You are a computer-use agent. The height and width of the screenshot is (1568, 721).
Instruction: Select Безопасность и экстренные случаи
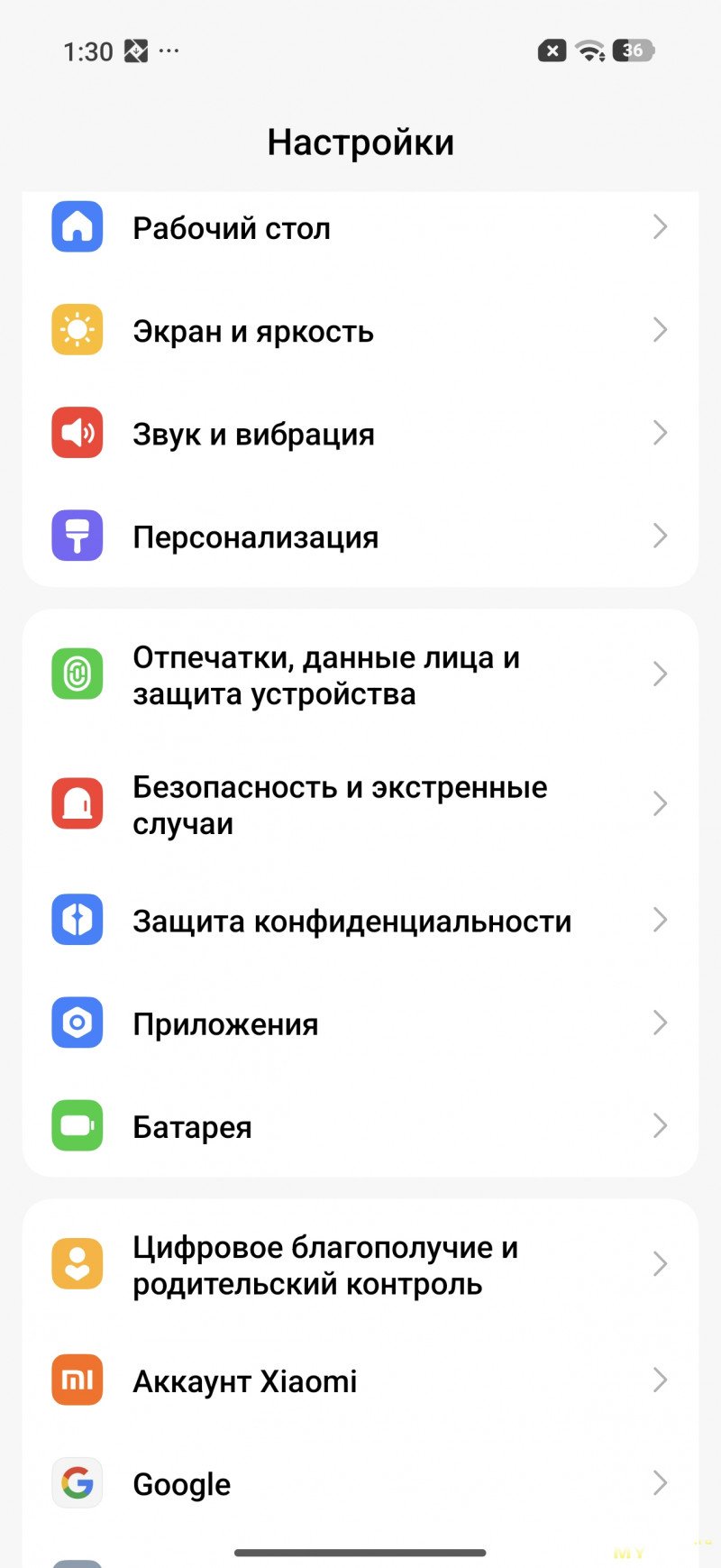(x=360, y=804)
